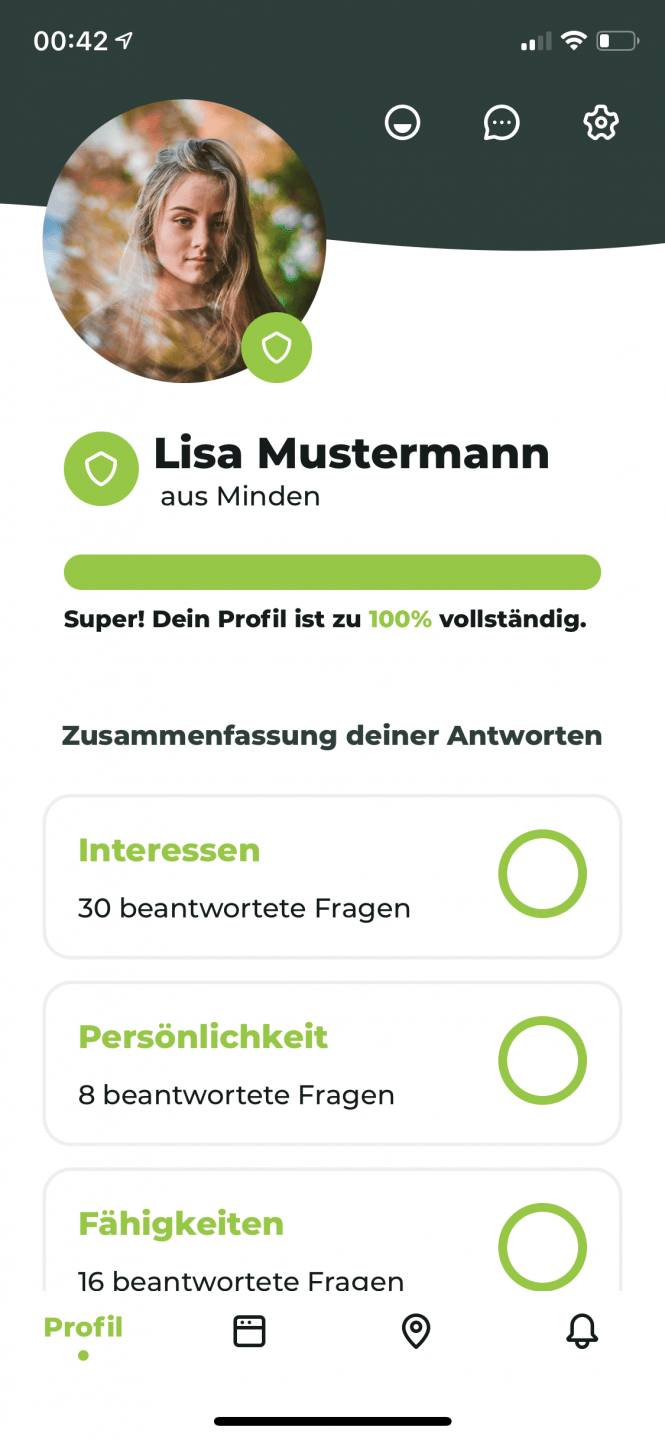665x1440 pixels.
Task: Tap Lisa Mustermann's profile photo
Action: click(x=184, y=241)
